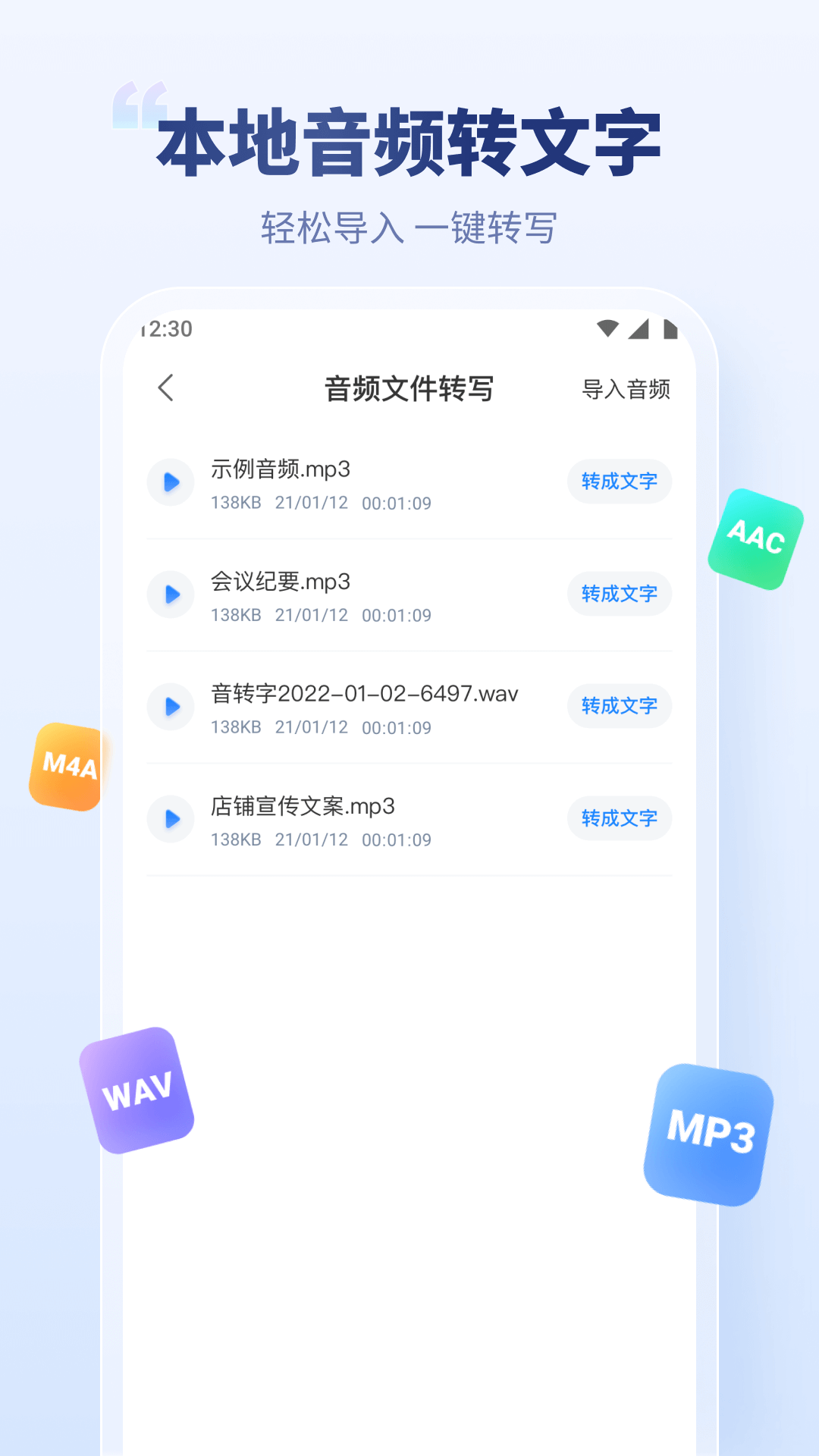
Task: Play the 店铺宣传文案.mp3 audio
Action: click(170, 819)
